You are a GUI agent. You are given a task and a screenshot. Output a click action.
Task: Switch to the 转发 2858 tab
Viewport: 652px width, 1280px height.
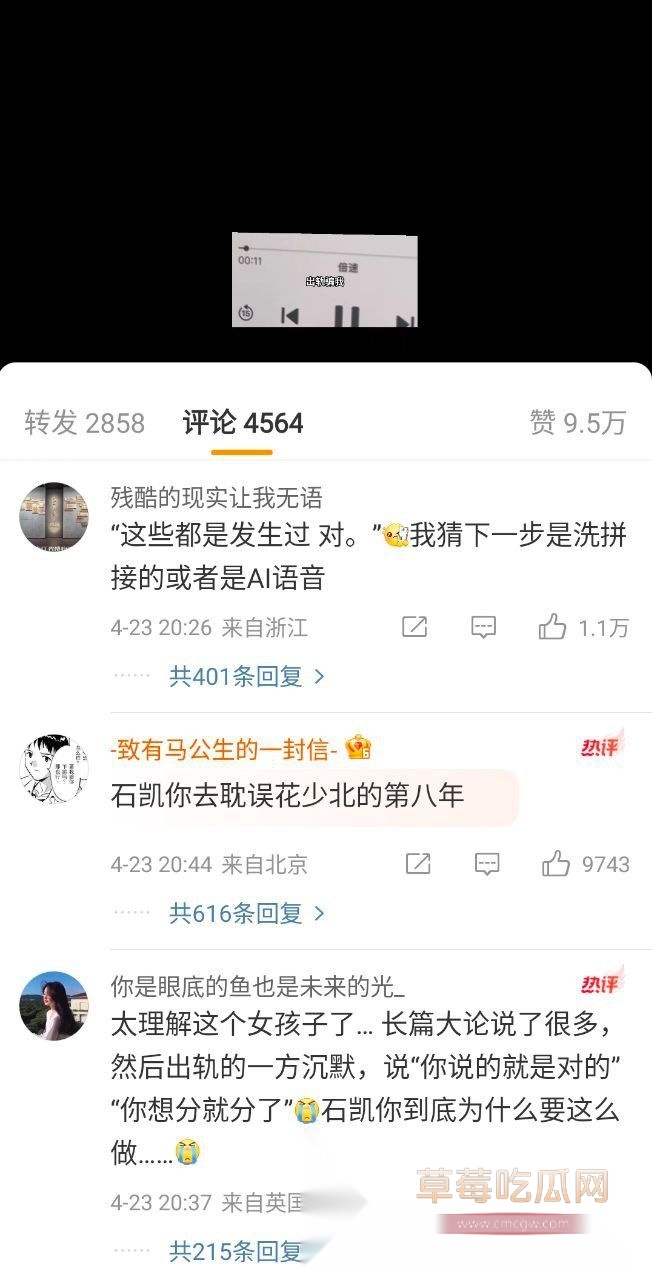coord(85,423)
